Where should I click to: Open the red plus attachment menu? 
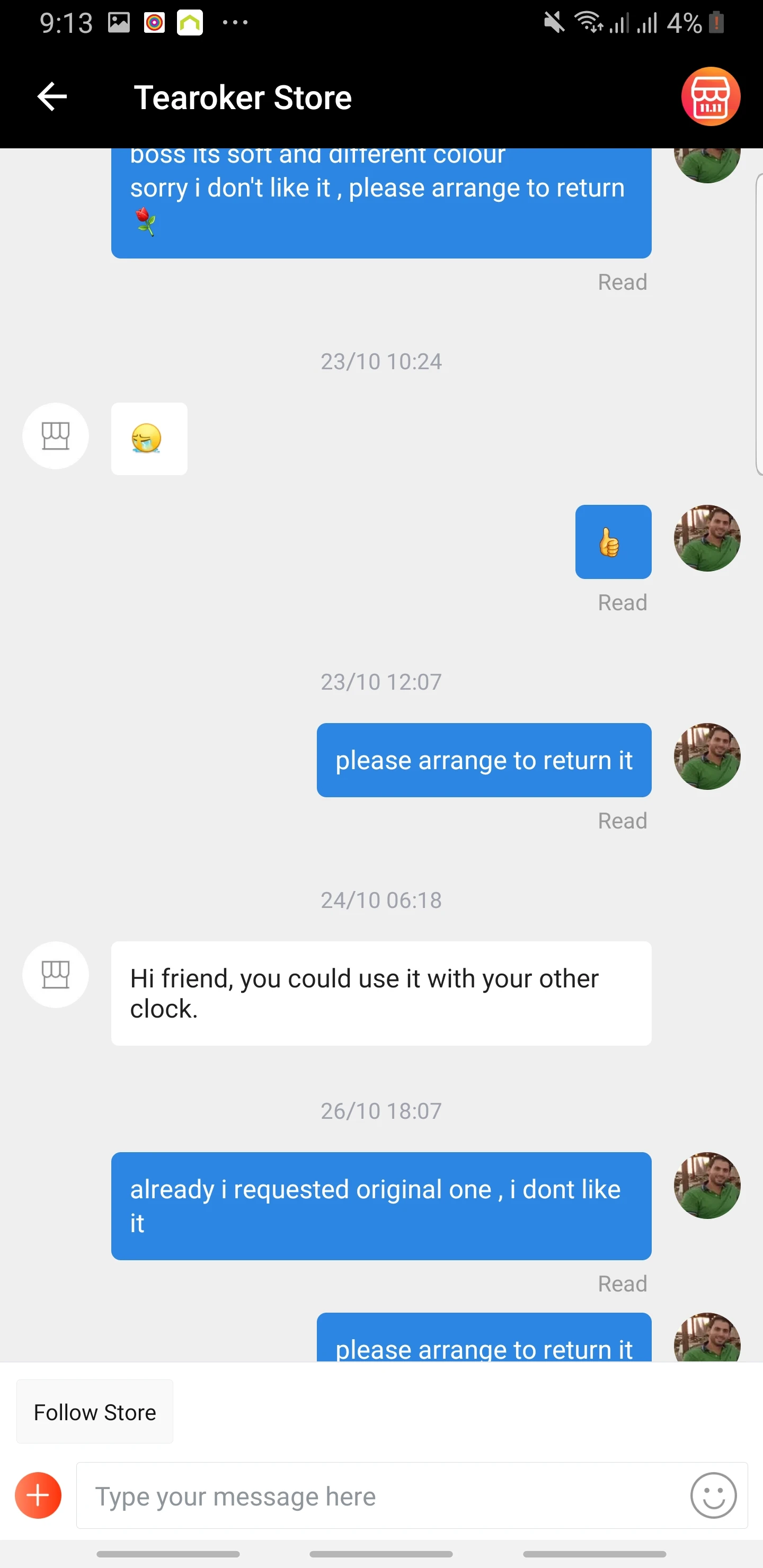(x=38, y=1495)
